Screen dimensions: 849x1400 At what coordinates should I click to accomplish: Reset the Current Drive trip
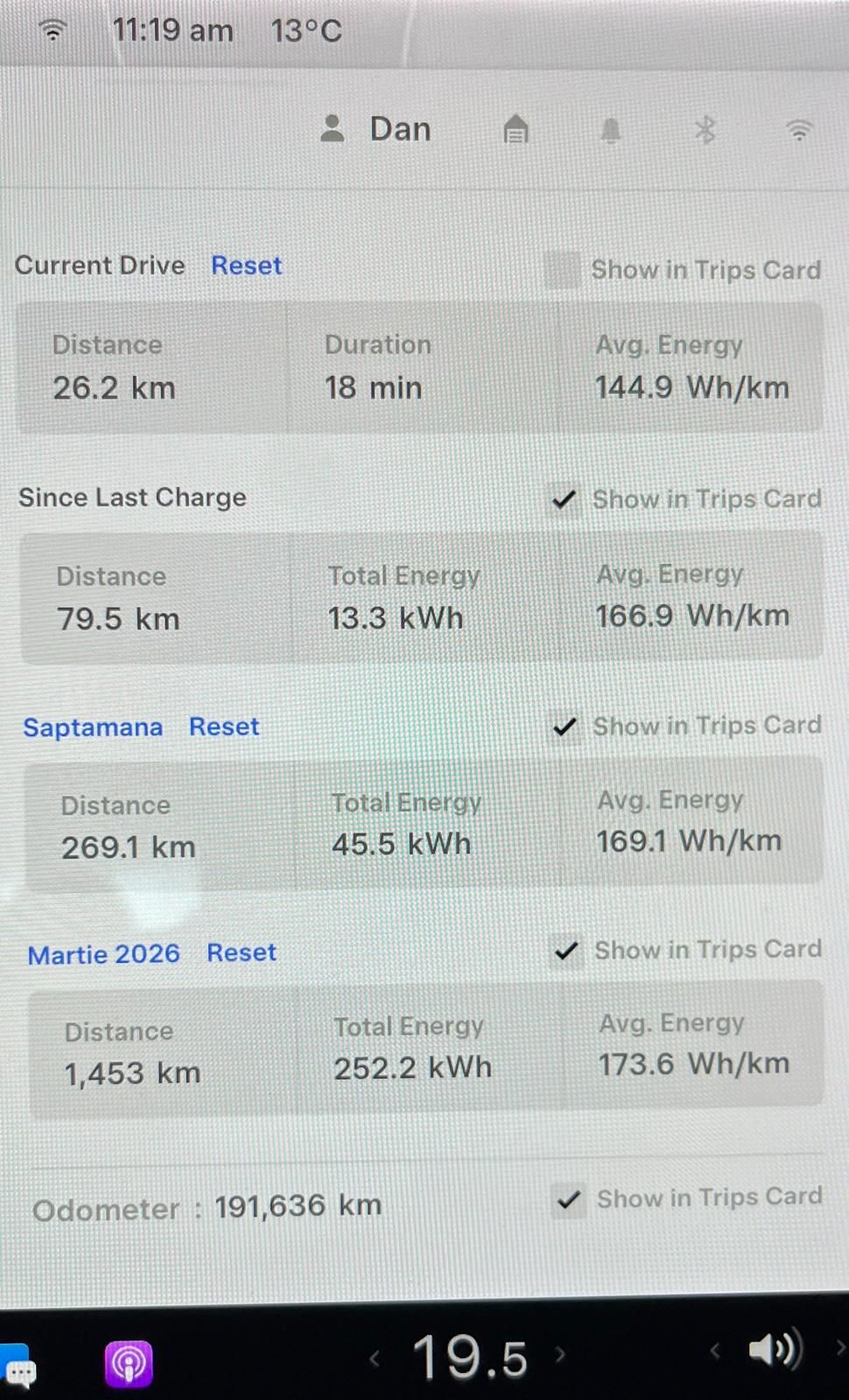point(246,265)
